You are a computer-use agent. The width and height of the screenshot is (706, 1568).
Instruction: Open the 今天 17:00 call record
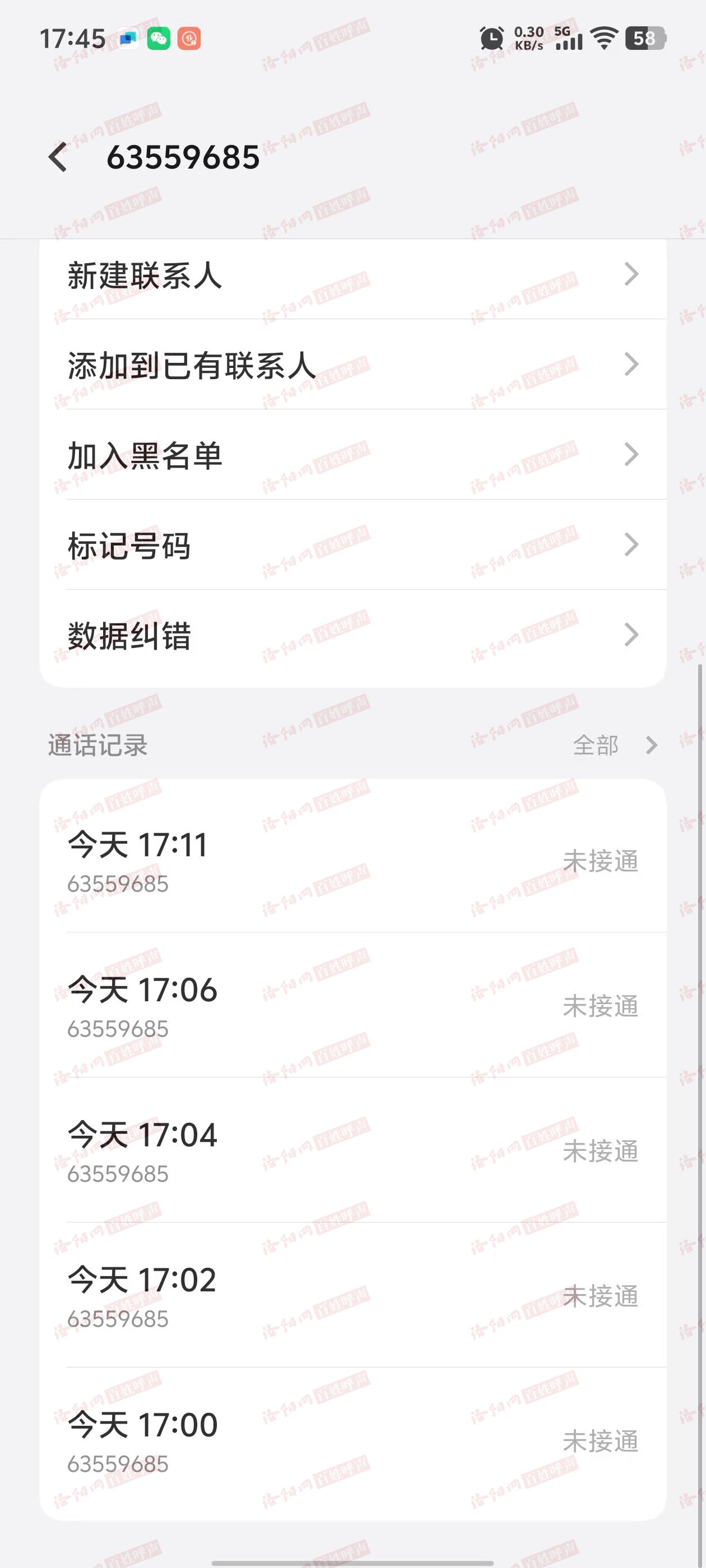click(352, 1440)
